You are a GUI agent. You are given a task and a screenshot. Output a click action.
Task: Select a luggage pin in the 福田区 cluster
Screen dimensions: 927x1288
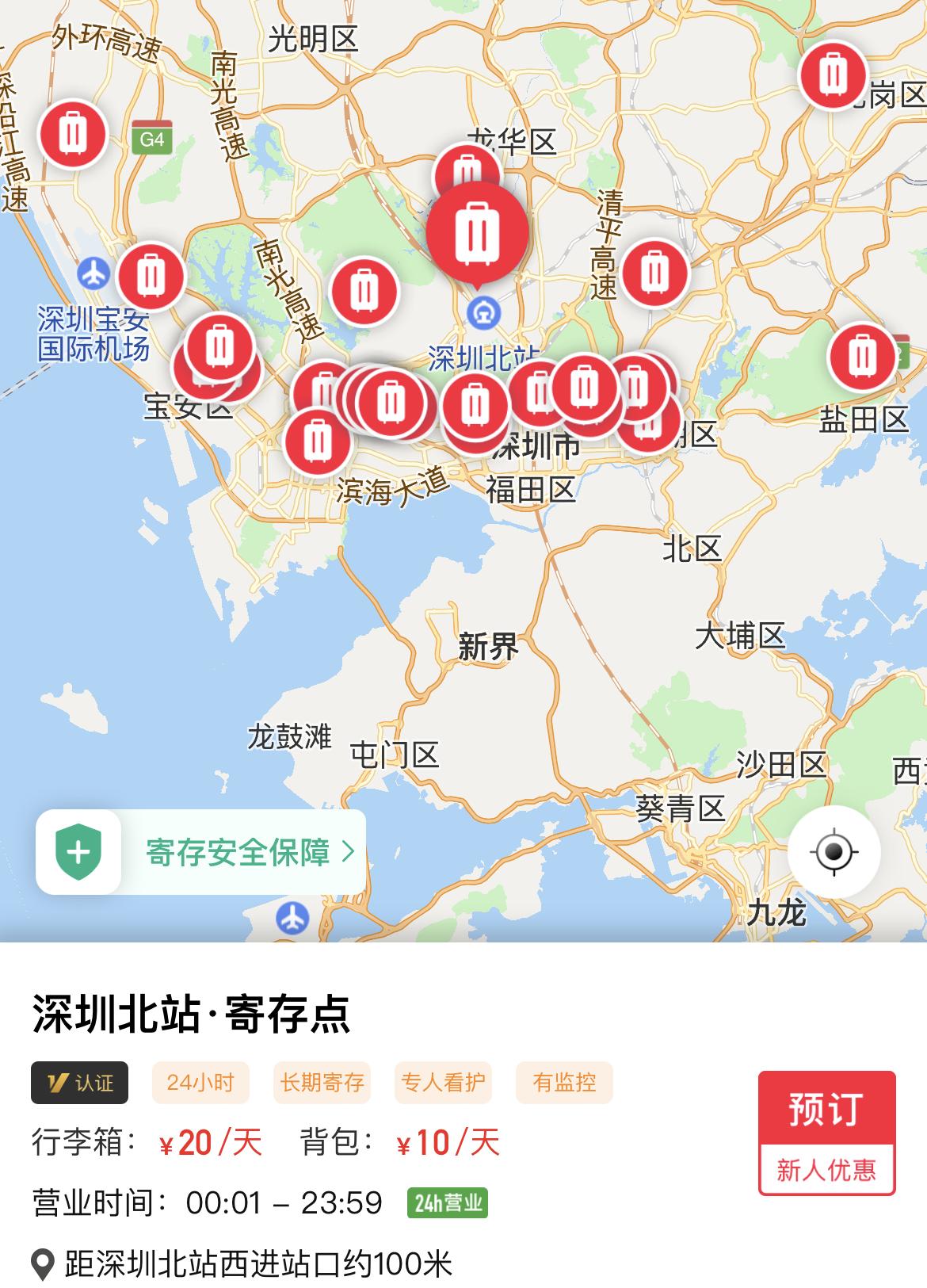click(473, 404)
